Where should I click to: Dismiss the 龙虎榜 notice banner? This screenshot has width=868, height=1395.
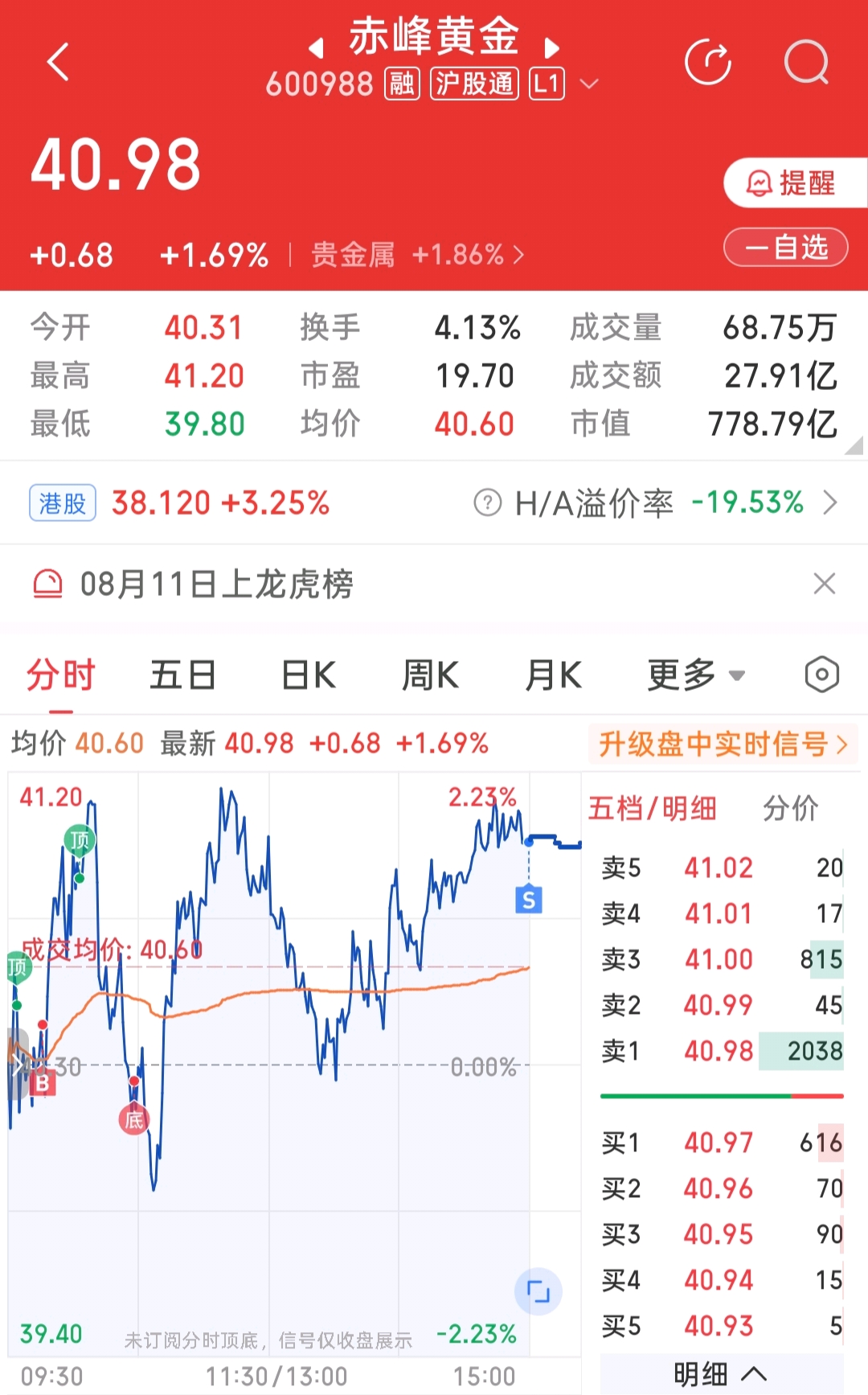825,584
